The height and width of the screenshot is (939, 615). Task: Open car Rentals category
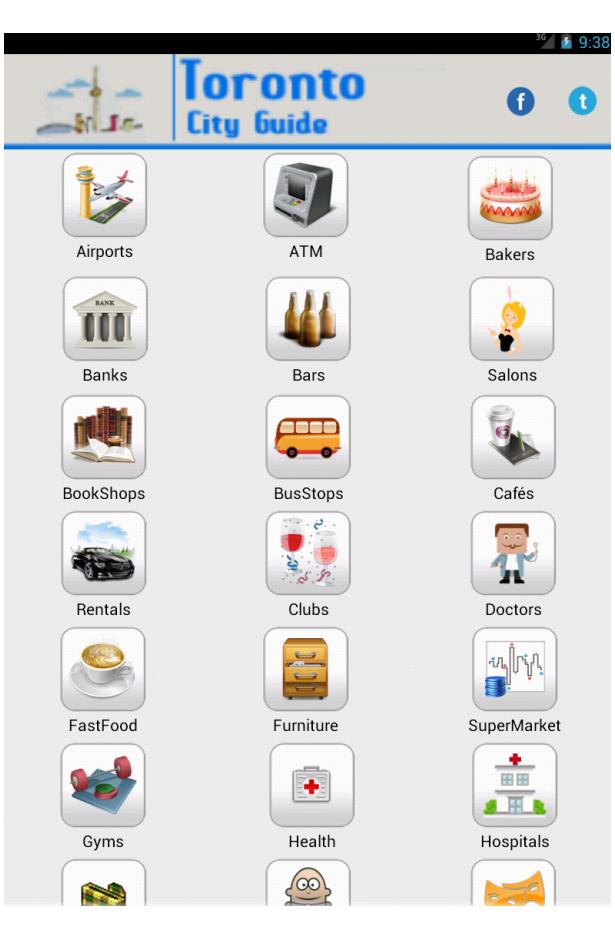(104, 553)
